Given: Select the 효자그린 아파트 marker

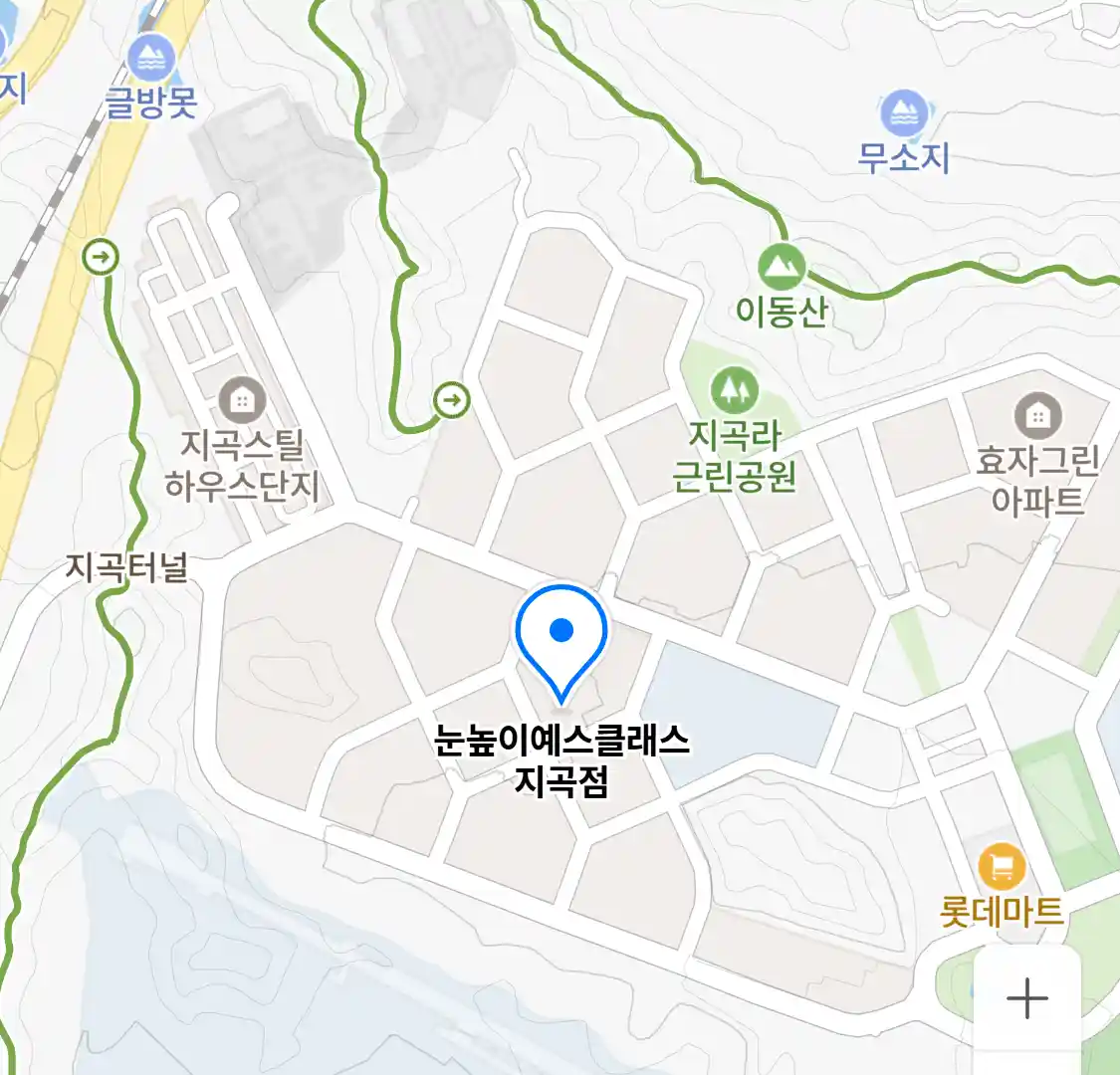Looking at the screenshot, I should [x=1037, y=415].
